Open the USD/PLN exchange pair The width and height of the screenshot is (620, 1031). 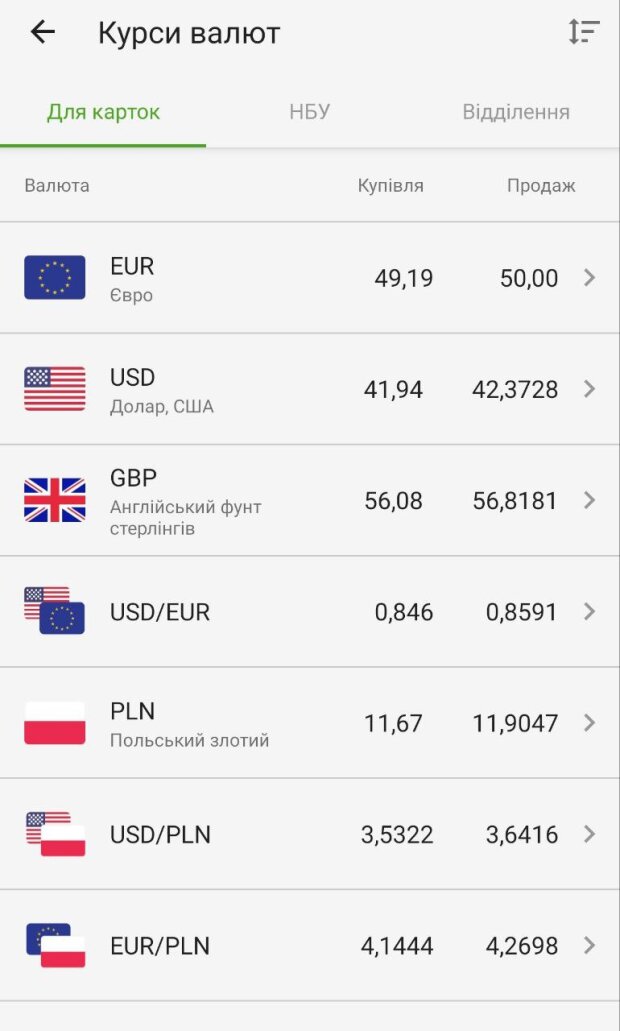(x=310, y=834)
